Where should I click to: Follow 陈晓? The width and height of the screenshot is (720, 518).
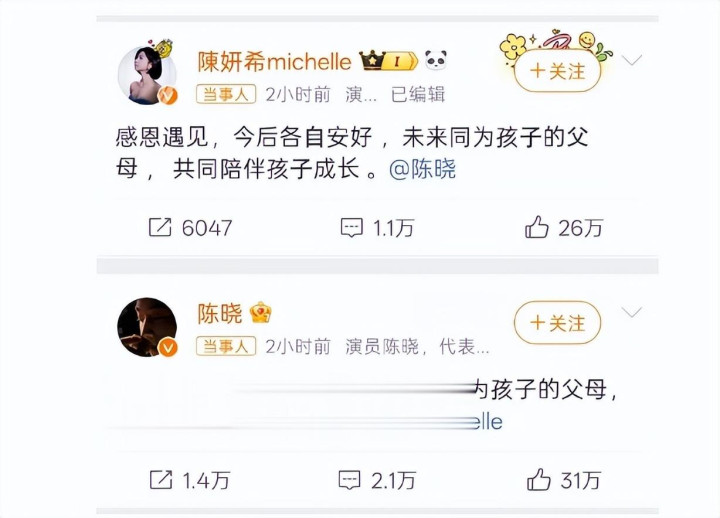click(x=557, y=323)
